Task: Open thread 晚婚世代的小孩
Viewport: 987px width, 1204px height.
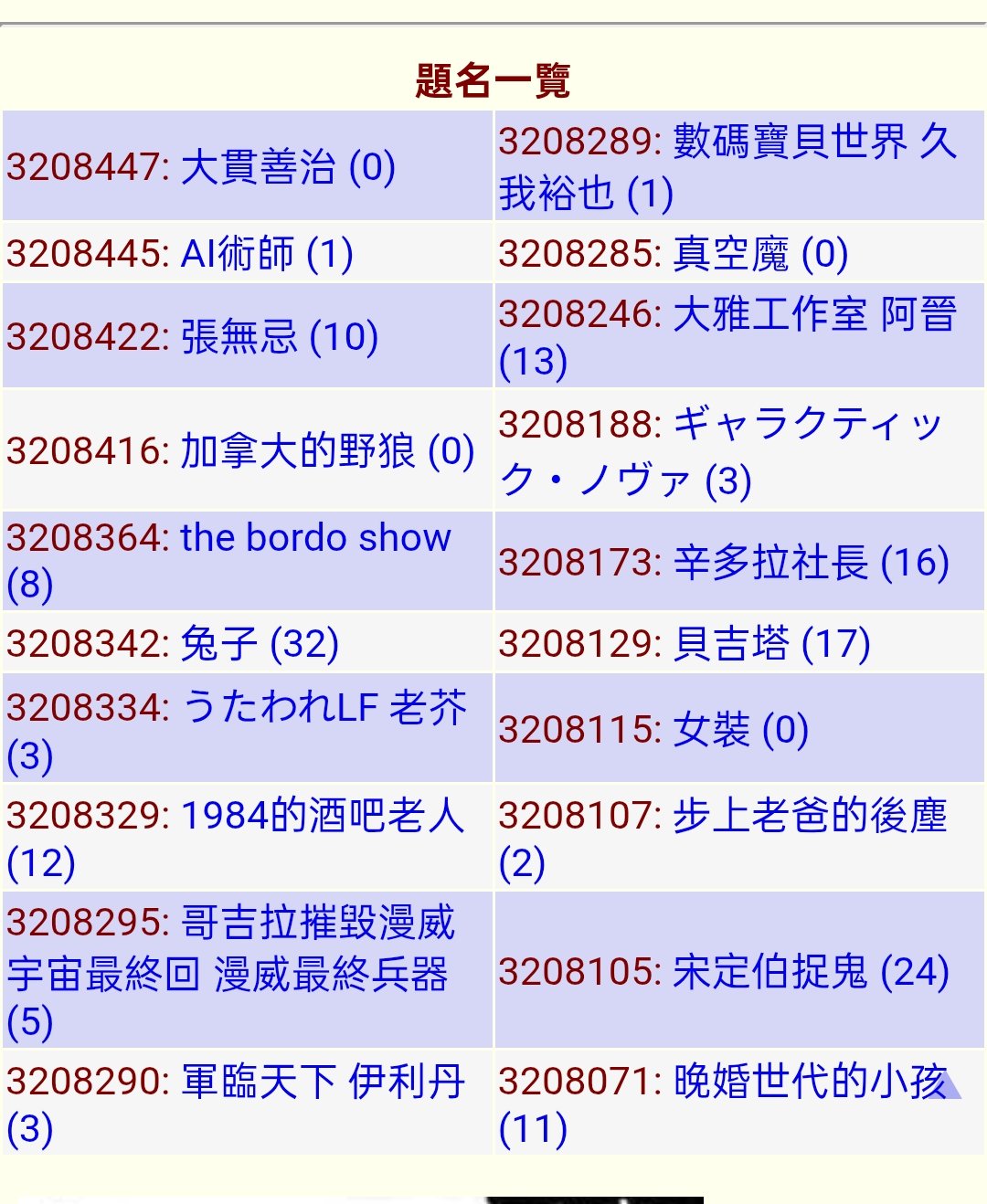Action: click(x=810, y=1082)
